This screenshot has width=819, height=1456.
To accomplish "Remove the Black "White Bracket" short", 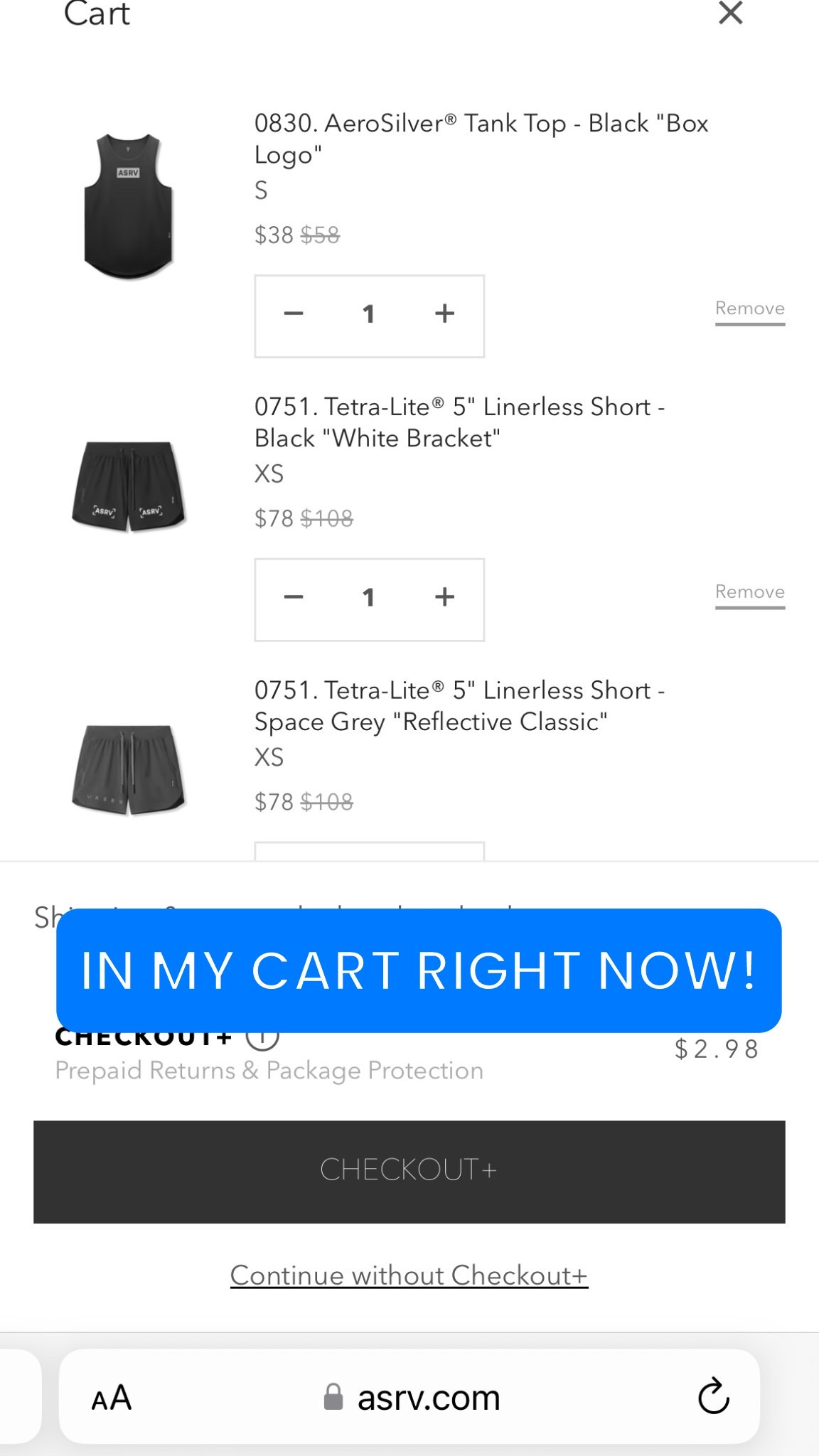I will 749,593.
